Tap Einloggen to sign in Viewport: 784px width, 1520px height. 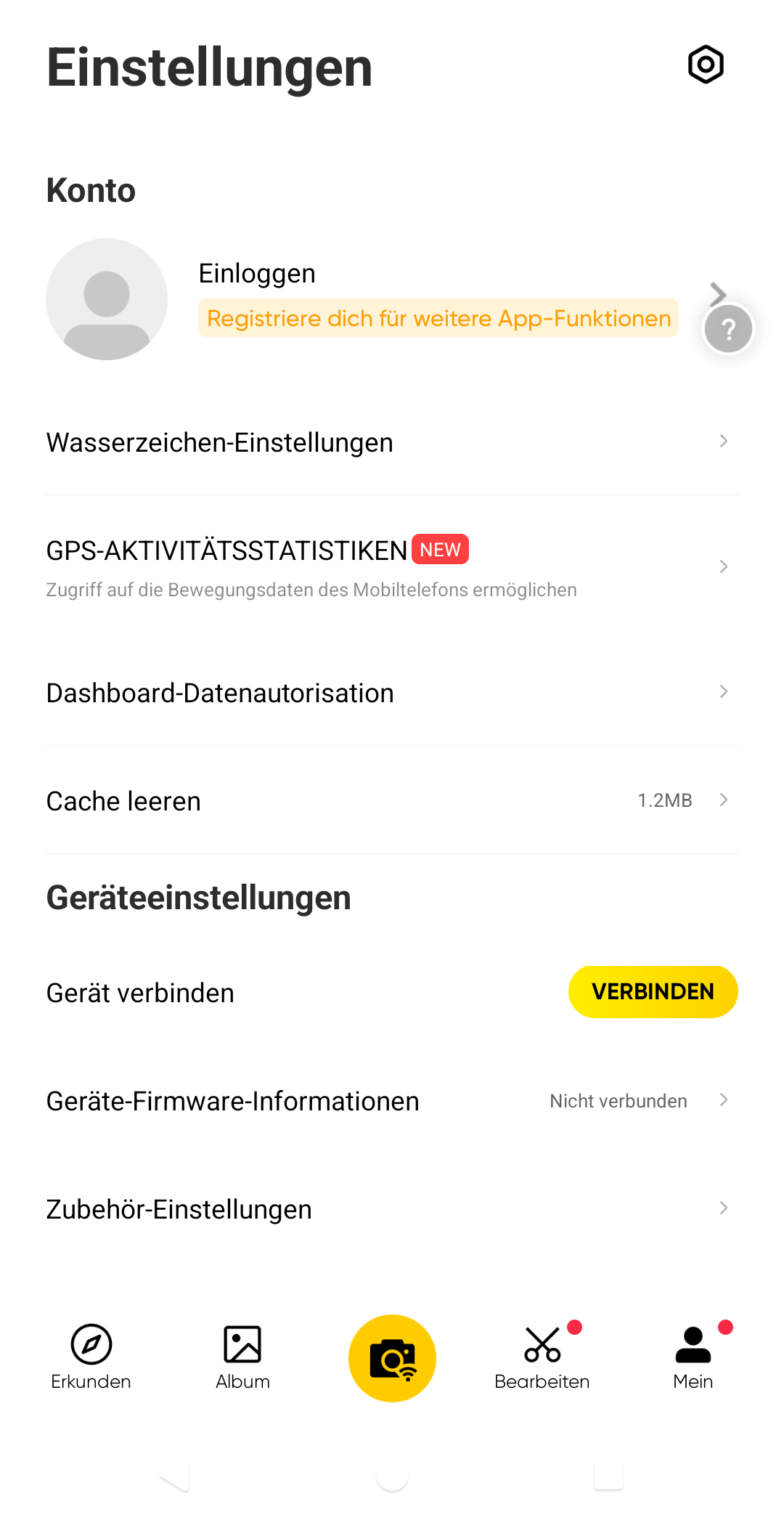coord(257,274)
